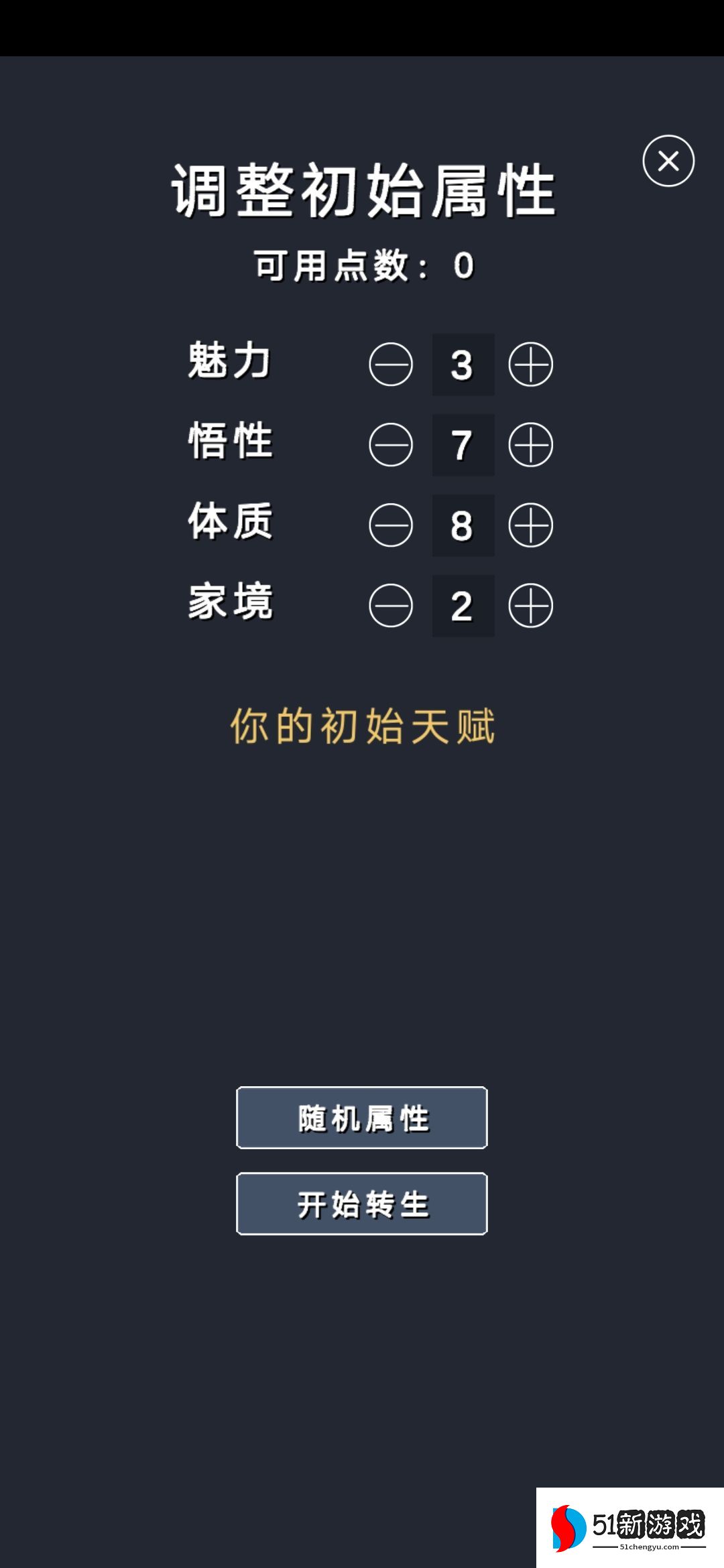This screenshot has width=724, height=1568.
Task: Decrease 悟性 with the minus icon
Action: (x=391, y=446)
